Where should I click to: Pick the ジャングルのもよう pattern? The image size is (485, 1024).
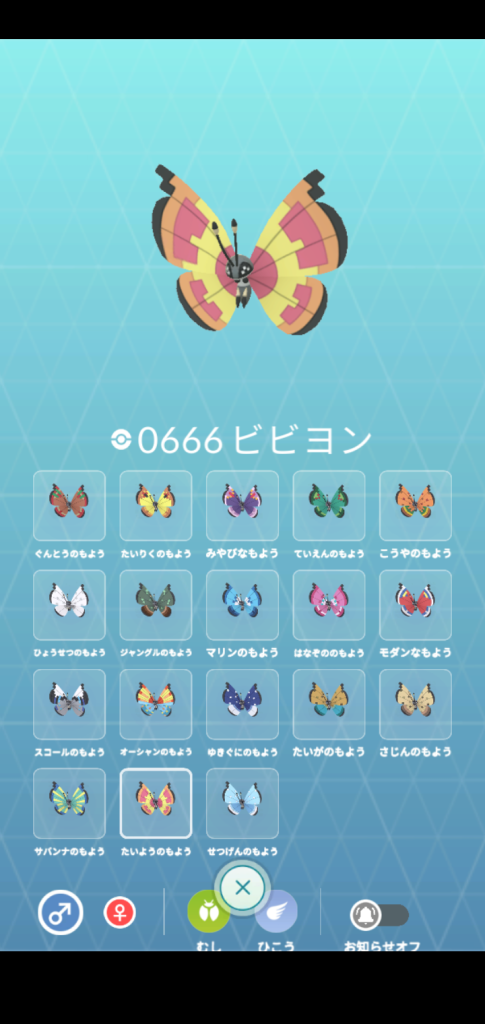156,605
